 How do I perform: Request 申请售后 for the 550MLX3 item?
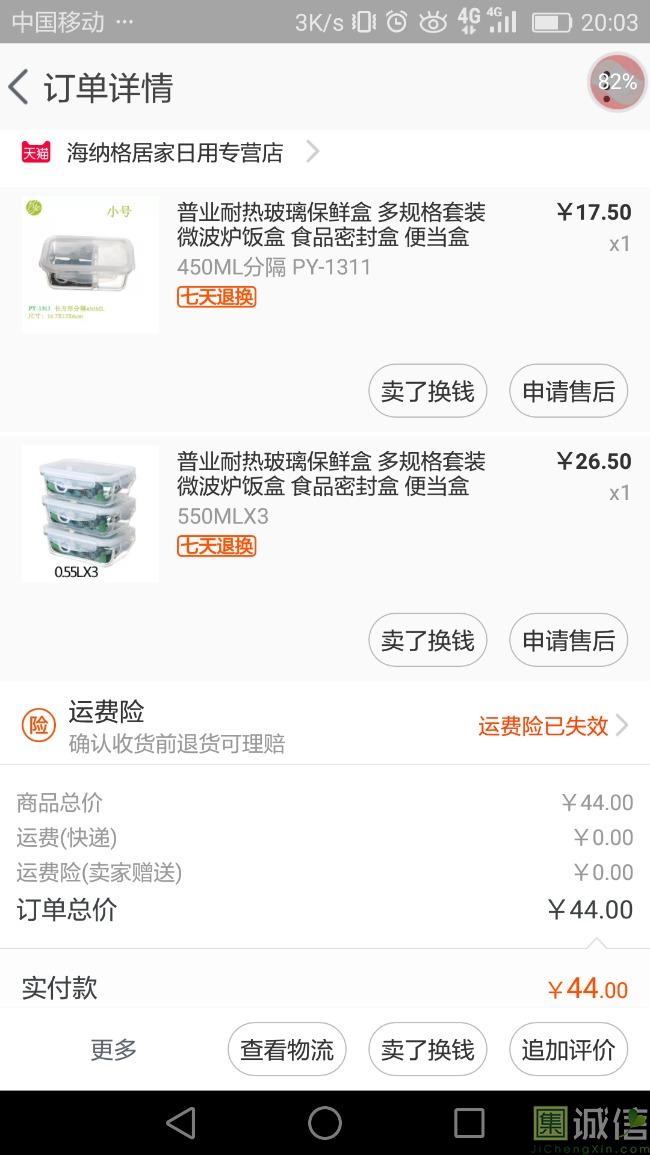(x=568, y=640)
